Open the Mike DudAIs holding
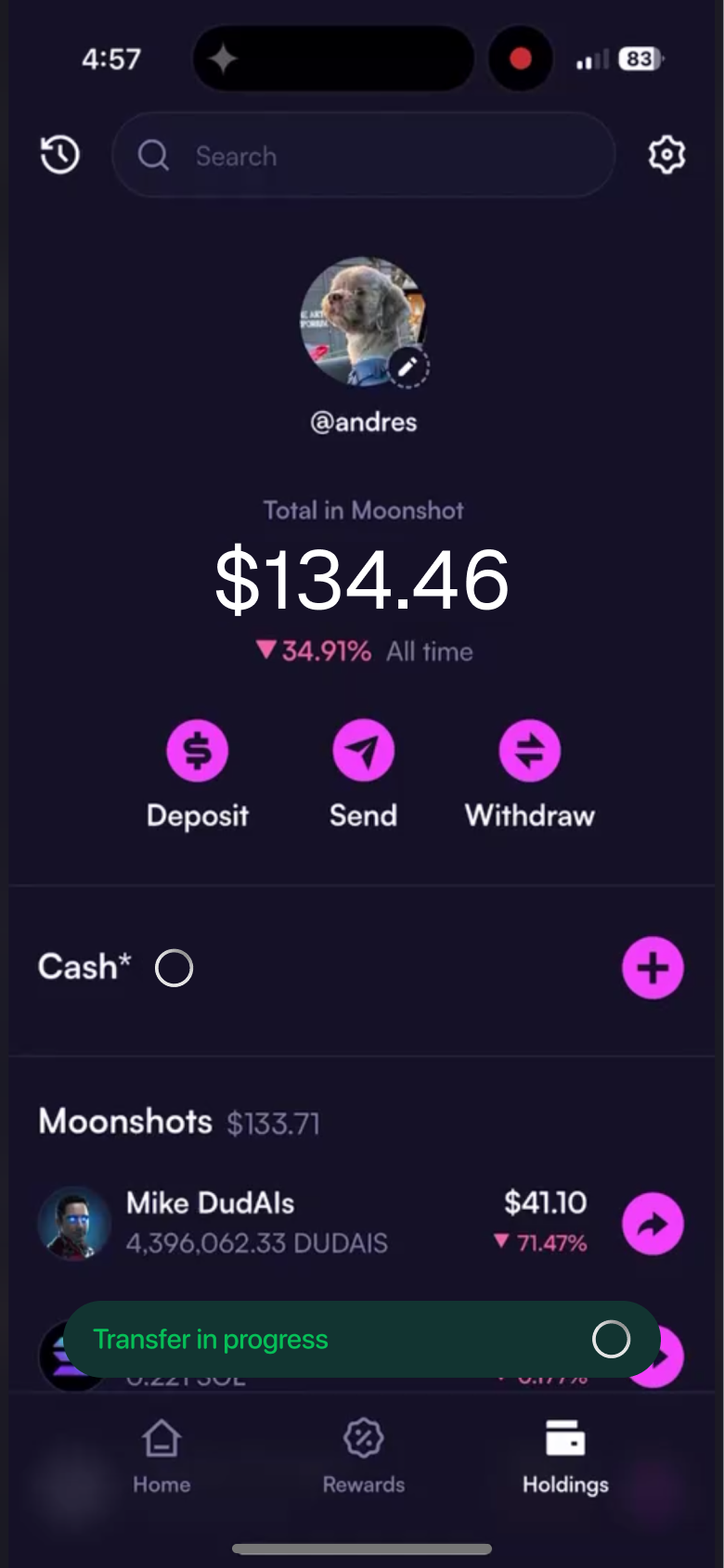This screenshot has width=724, height=1568. point(278,1222)
